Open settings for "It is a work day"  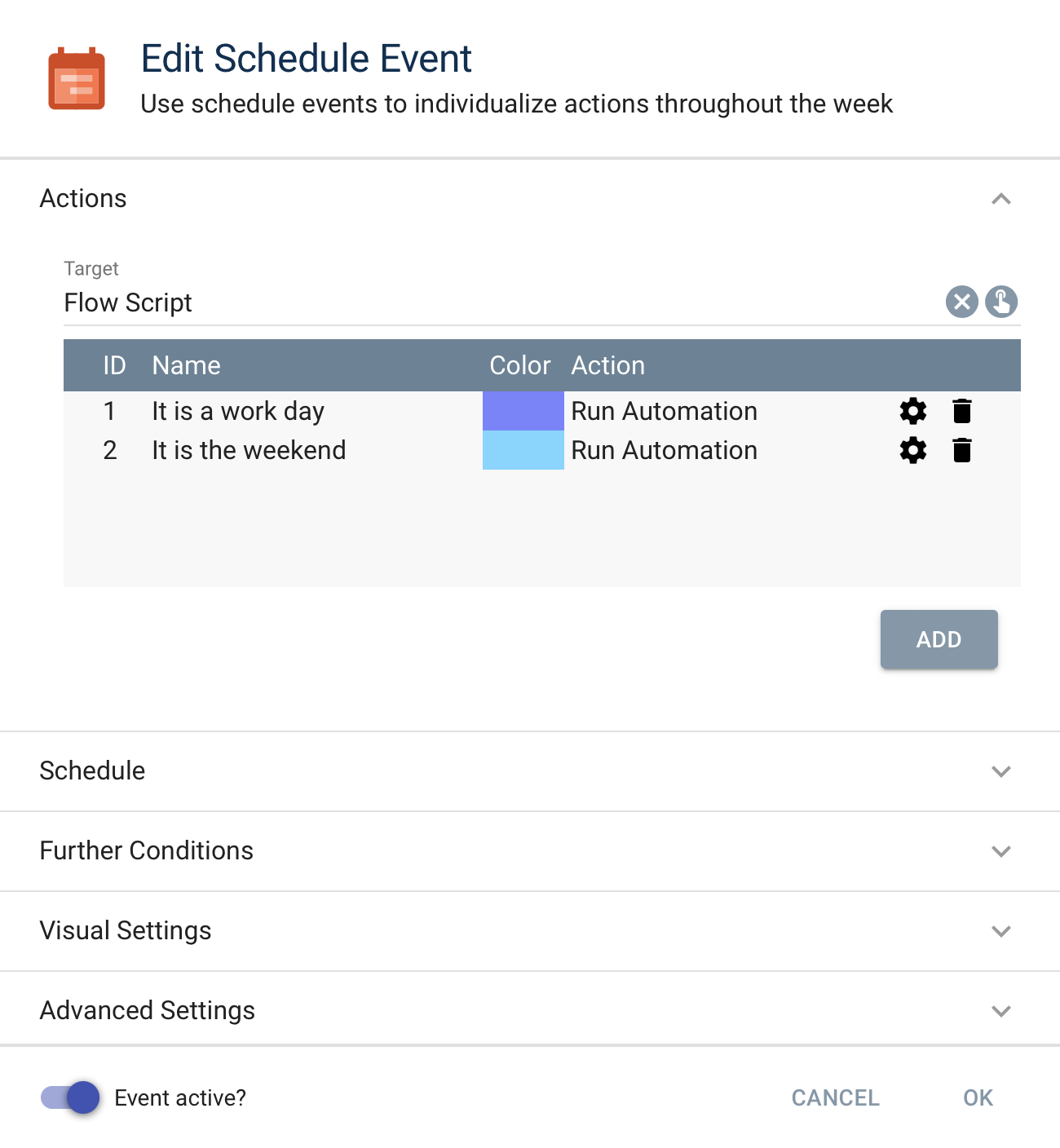(912, 411)
